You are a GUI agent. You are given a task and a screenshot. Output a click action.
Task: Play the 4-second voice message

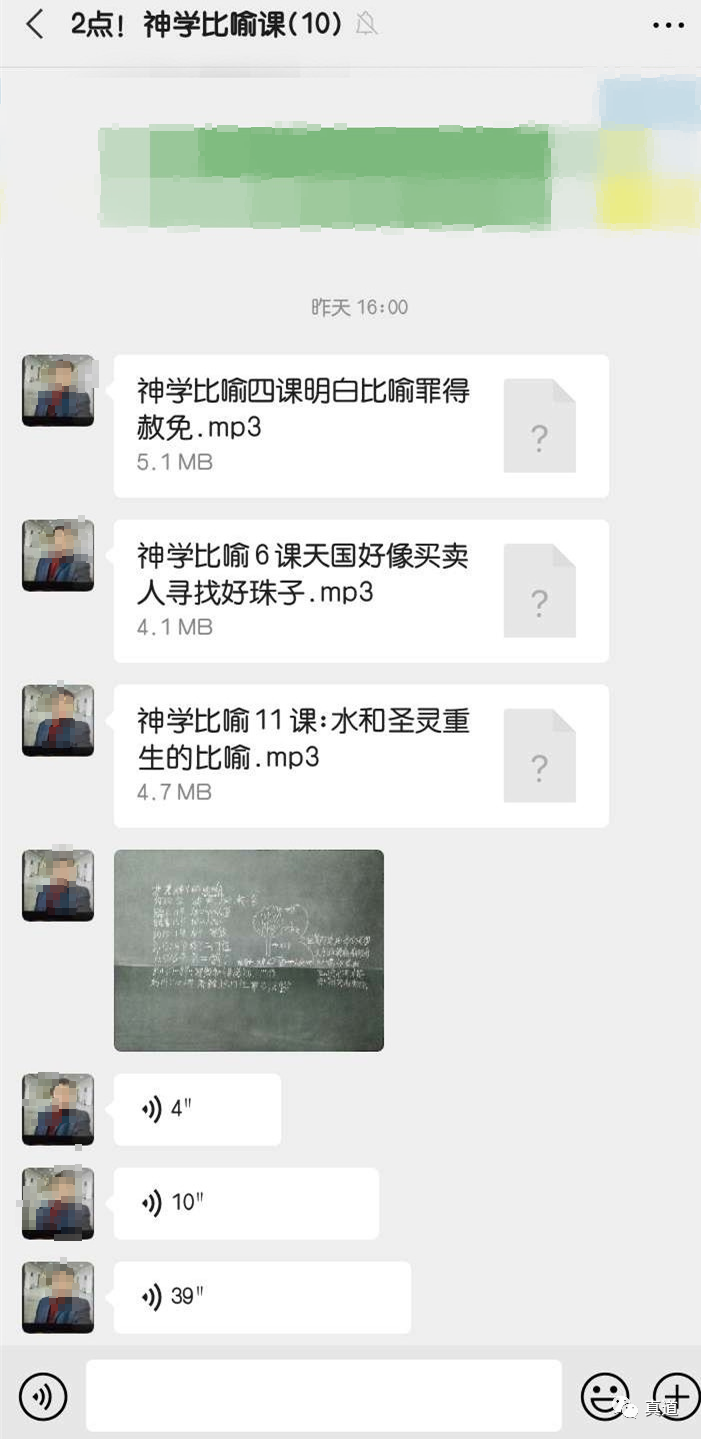(197, 1110)
